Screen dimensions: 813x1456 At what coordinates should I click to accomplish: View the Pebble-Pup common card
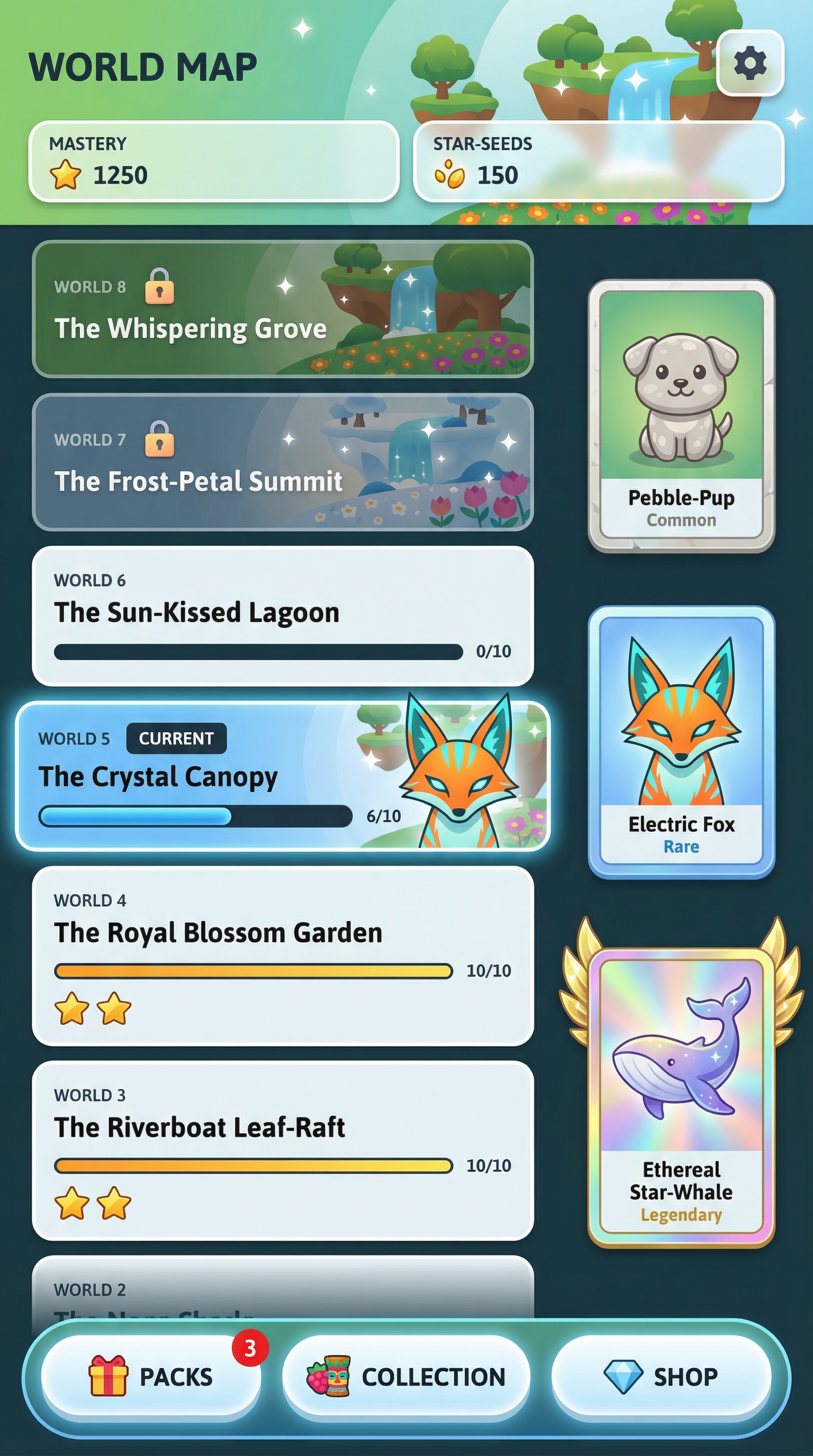(681, 415)
